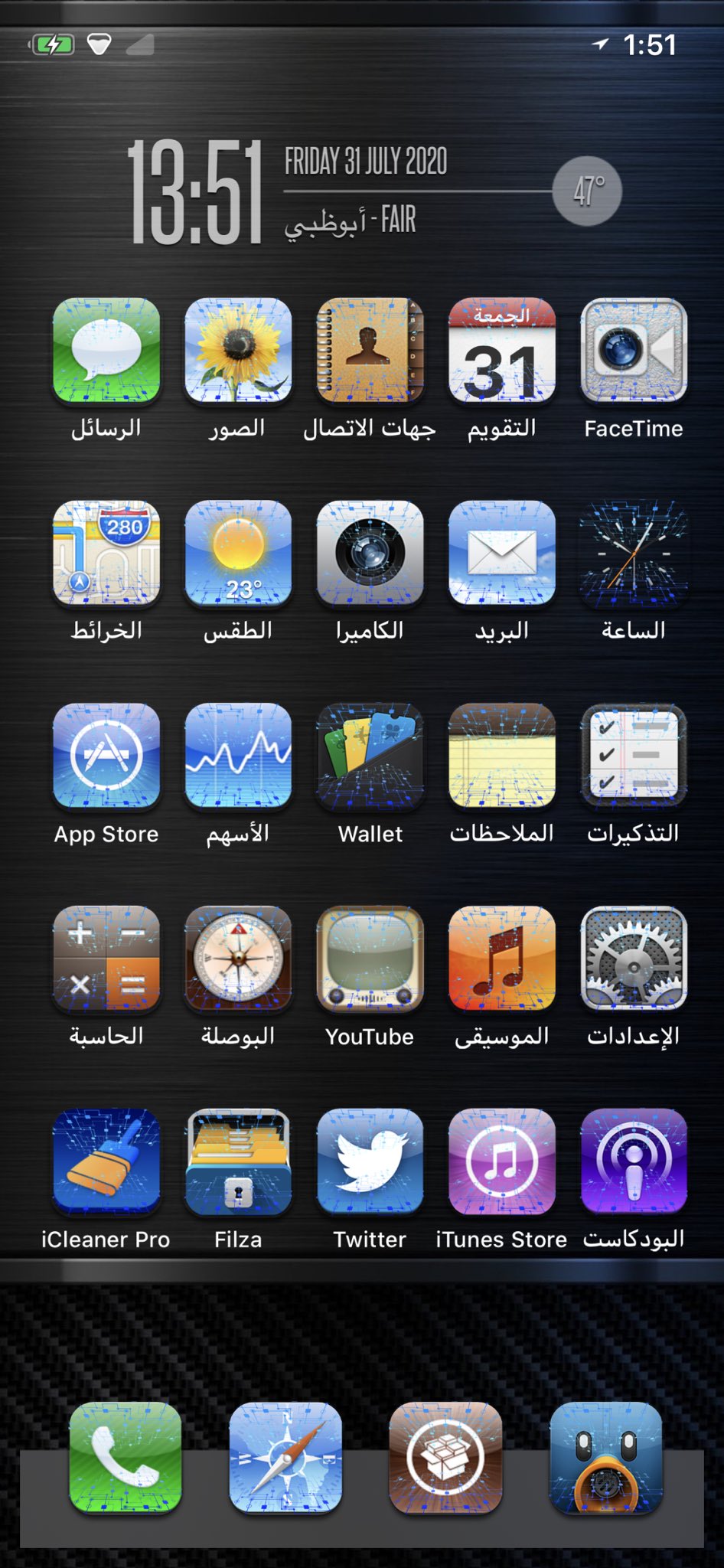Open Cydia from the dock
724x1568 pixels.
[x=445, y=1457]
